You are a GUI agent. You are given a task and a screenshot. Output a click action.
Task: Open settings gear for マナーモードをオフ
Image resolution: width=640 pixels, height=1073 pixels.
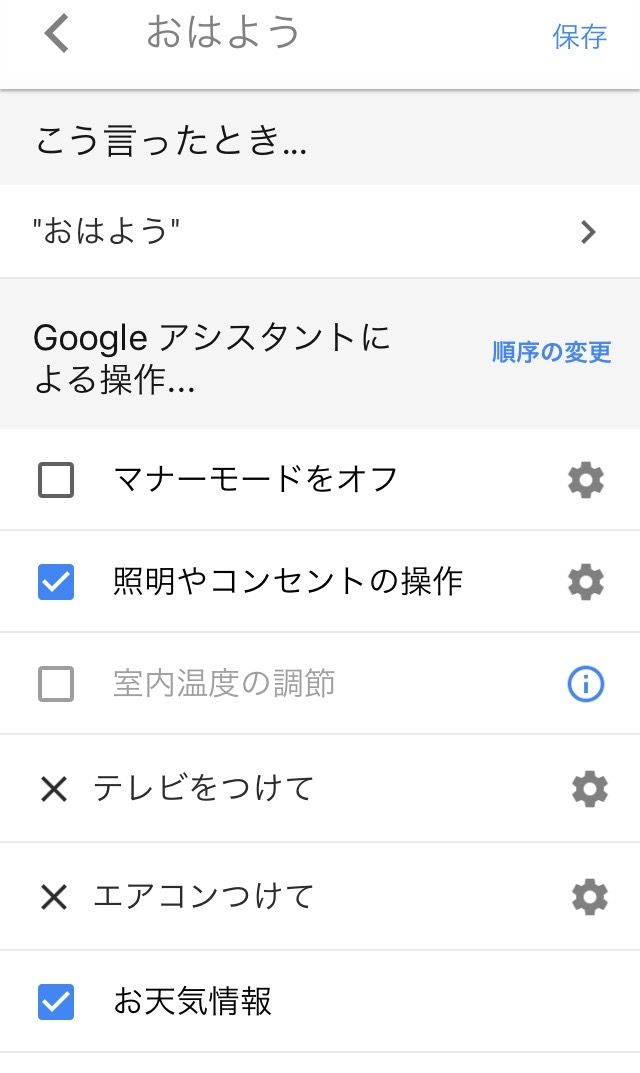(x=585, y=480)
